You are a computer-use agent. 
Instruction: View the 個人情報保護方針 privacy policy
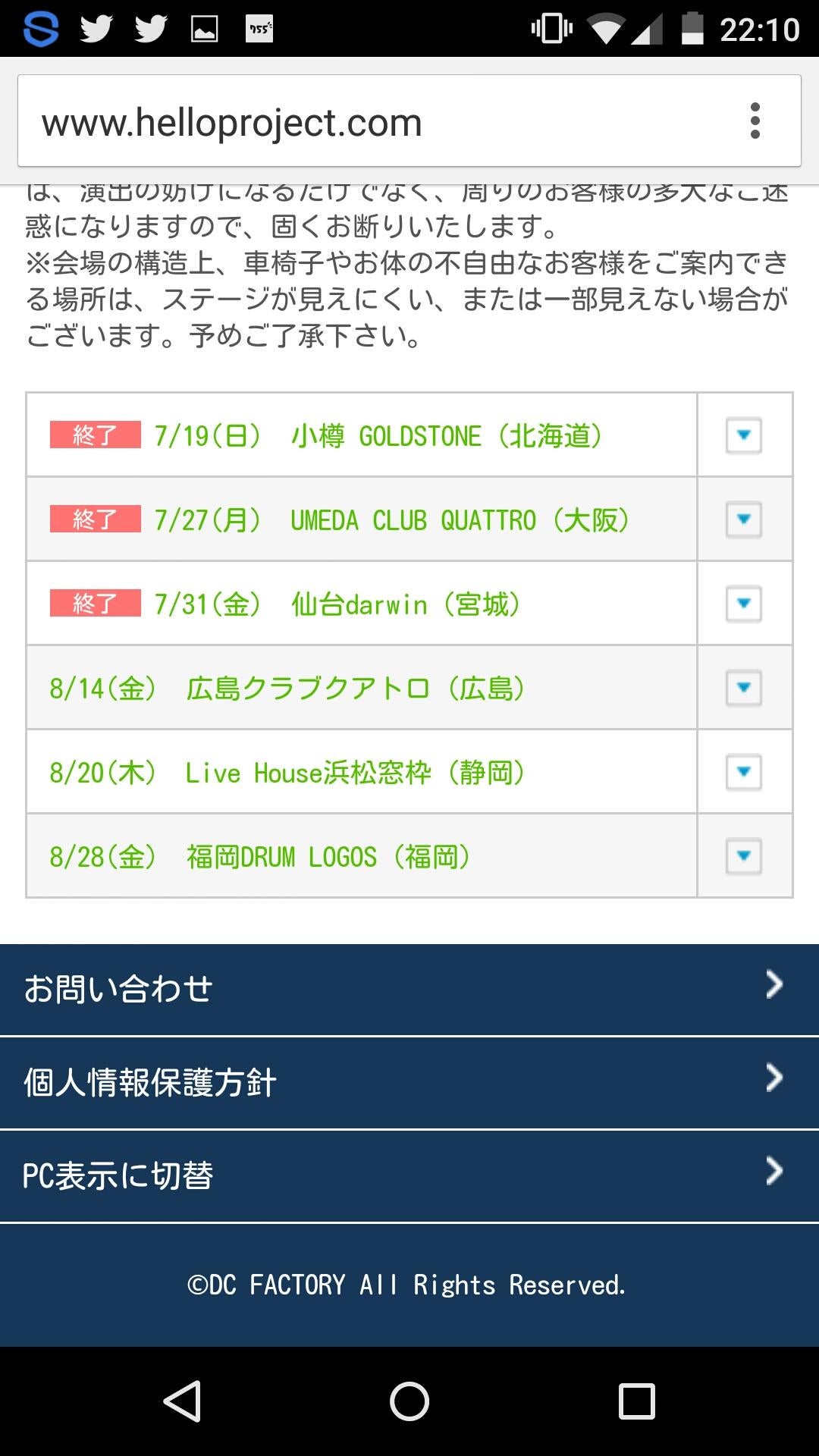pyautogui.click(x=409, y=1082)
